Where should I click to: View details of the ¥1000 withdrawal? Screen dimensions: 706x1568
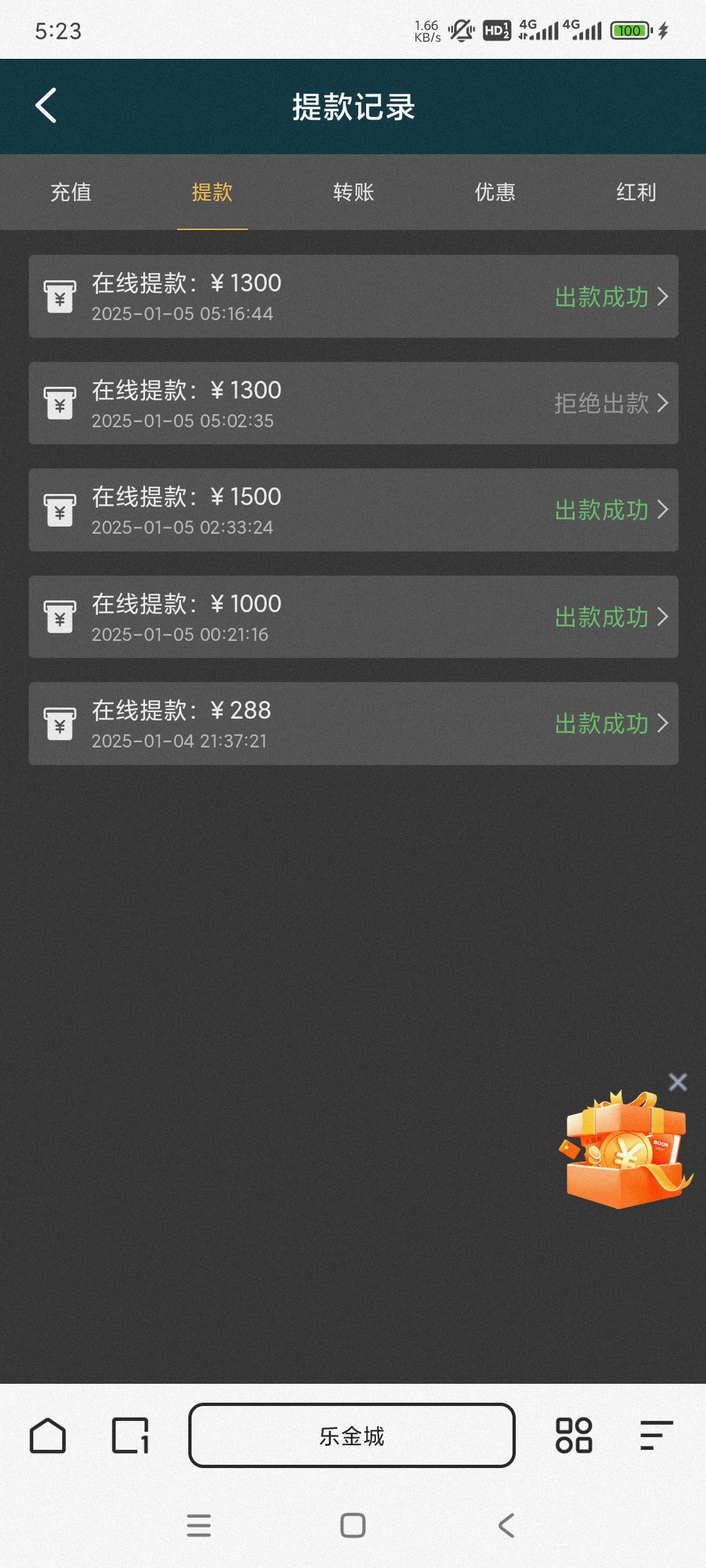[353, 617]
